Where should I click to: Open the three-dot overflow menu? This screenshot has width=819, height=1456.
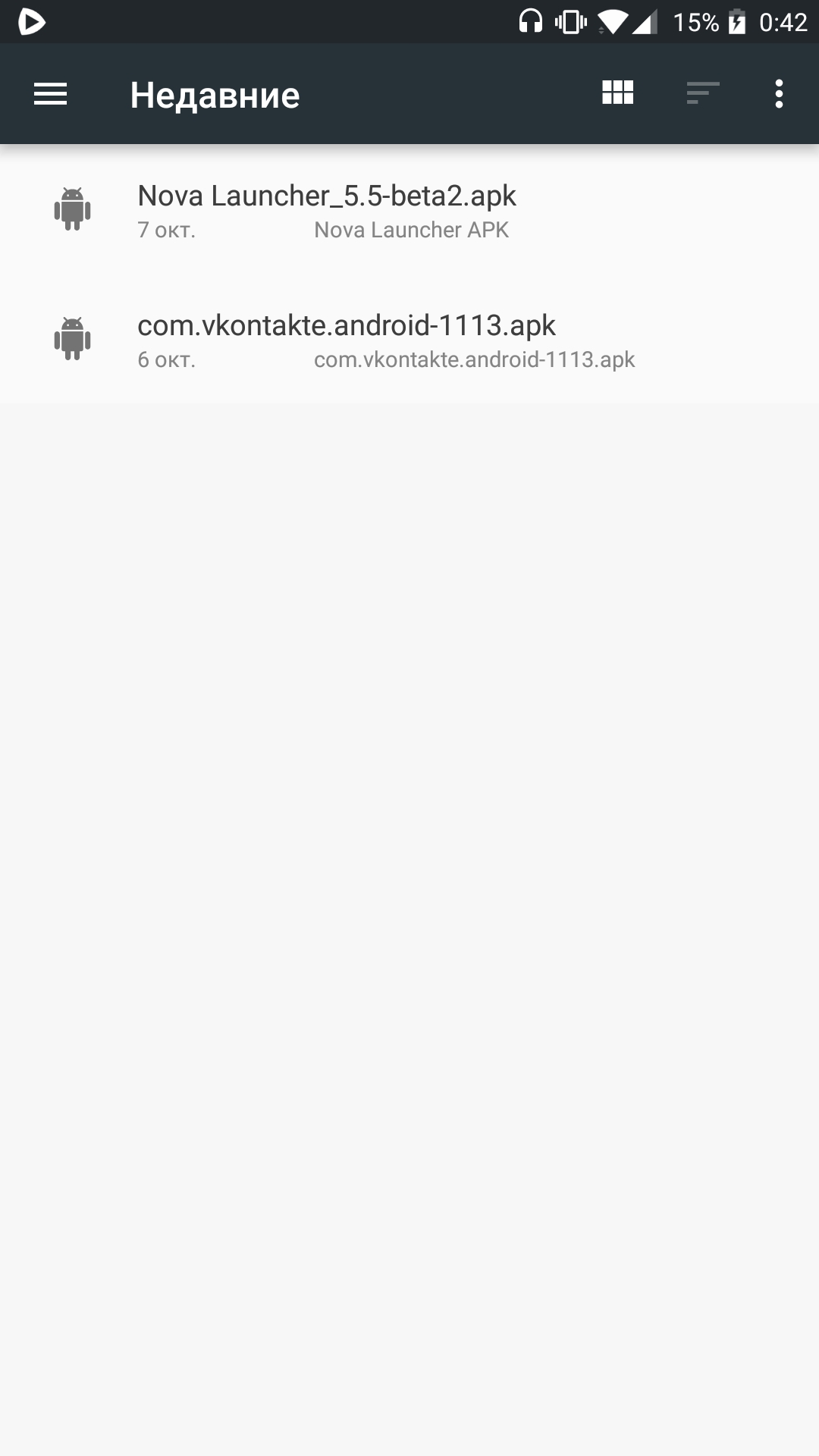pyautogui.click(x=779, y=93)
